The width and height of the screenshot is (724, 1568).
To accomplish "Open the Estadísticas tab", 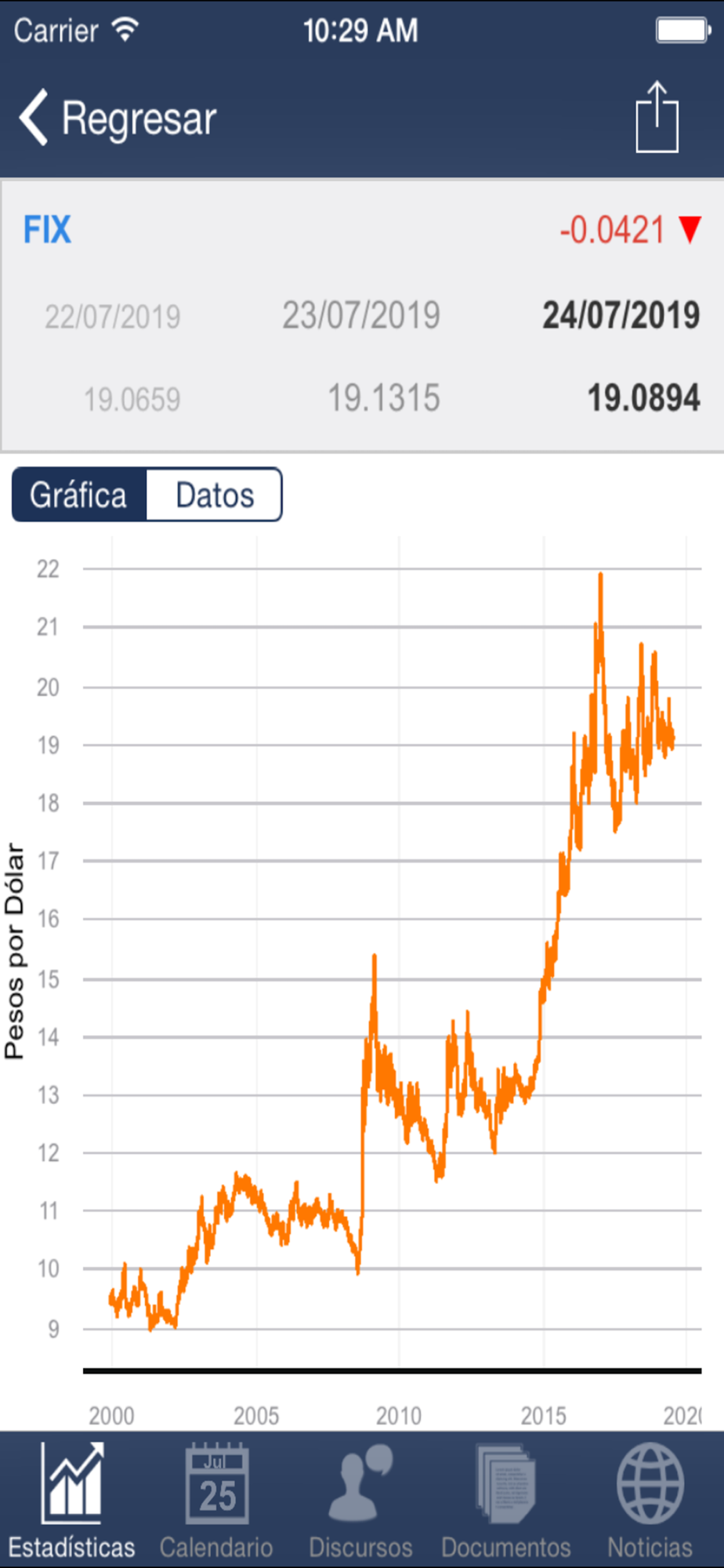I will 72,1501.
